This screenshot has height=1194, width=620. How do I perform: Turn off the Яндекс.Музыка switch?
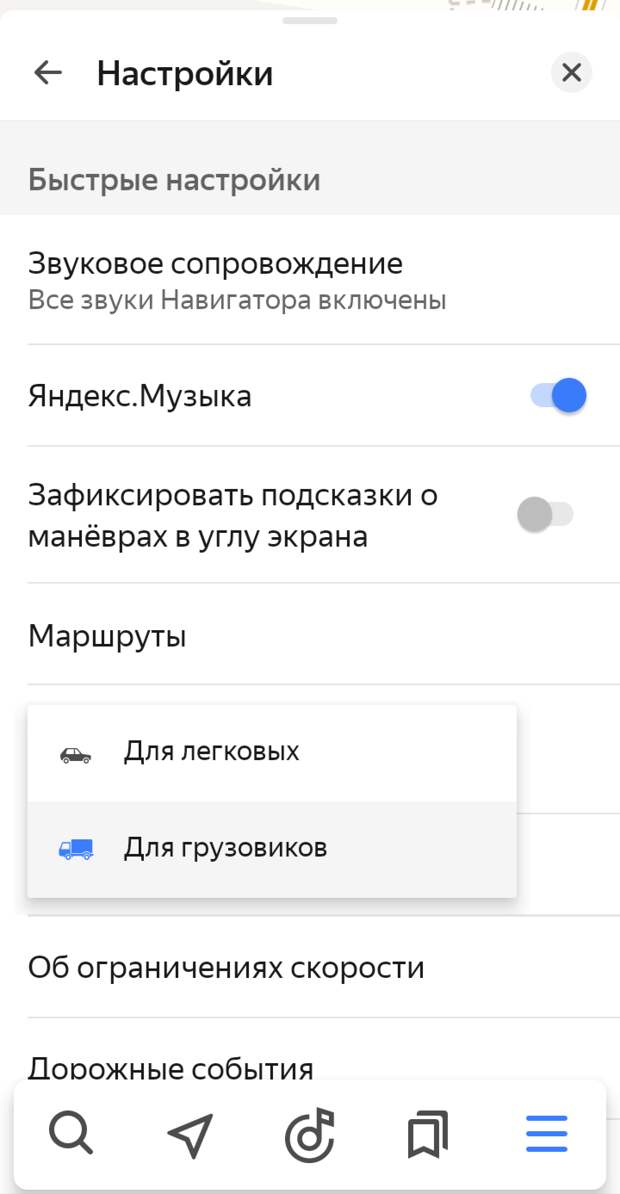[558, 396]
